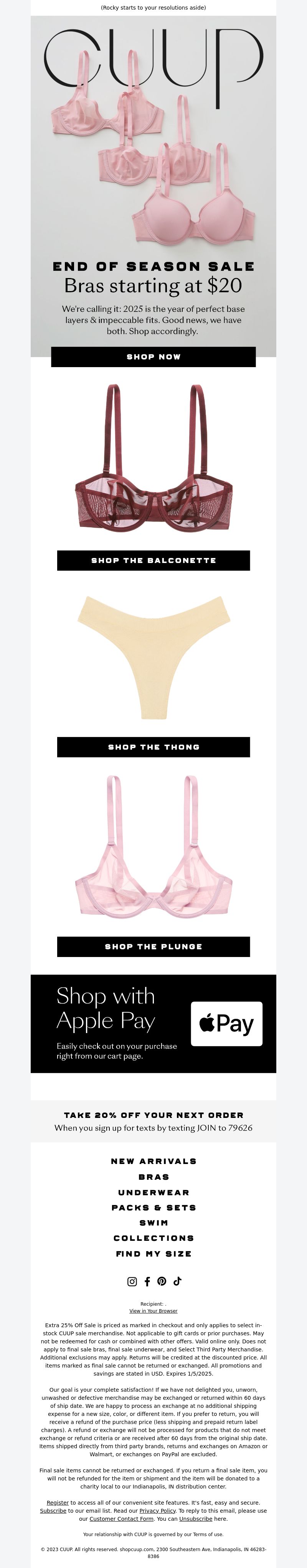Screen dimensions: 307x1568
Task: Open Shop the Thong
Action: [x=153, y=747]
